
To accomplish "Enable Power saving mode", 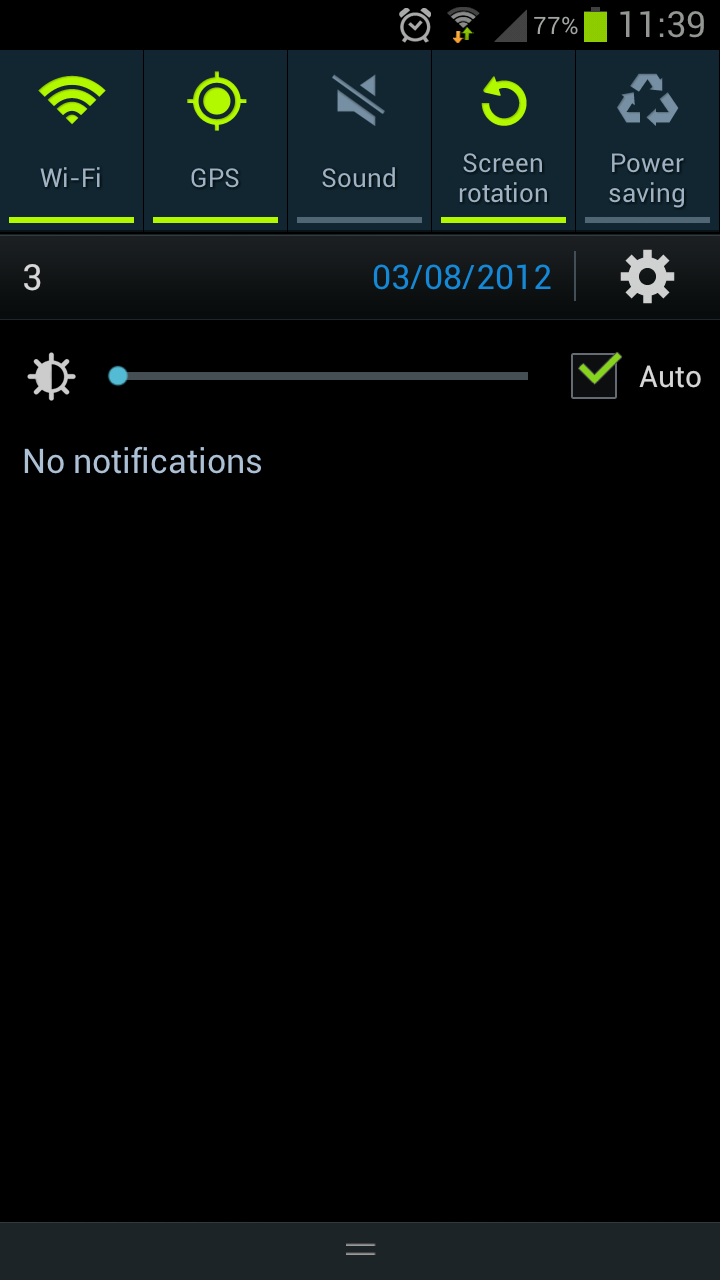I will [647, 140].
